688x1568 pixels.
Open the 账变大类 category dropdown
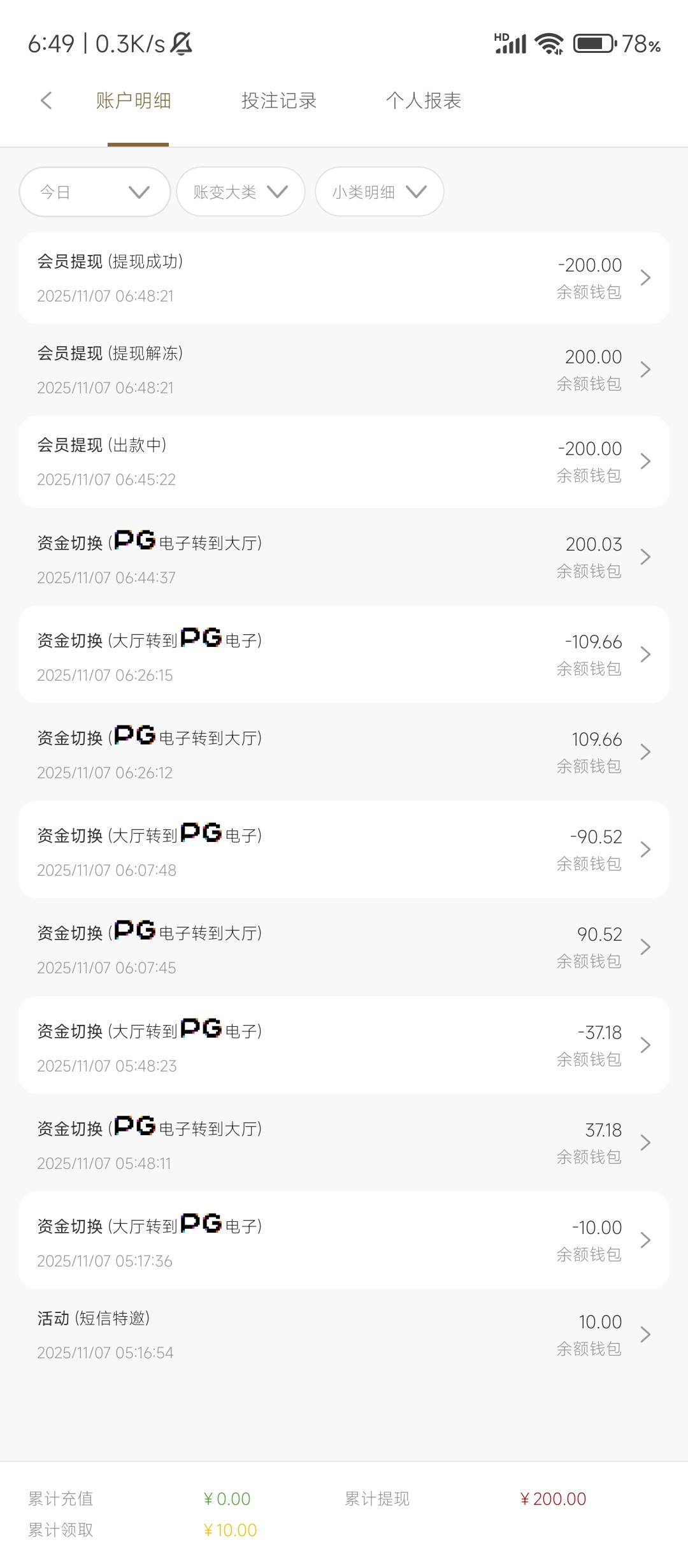click(x=240, y=191)
